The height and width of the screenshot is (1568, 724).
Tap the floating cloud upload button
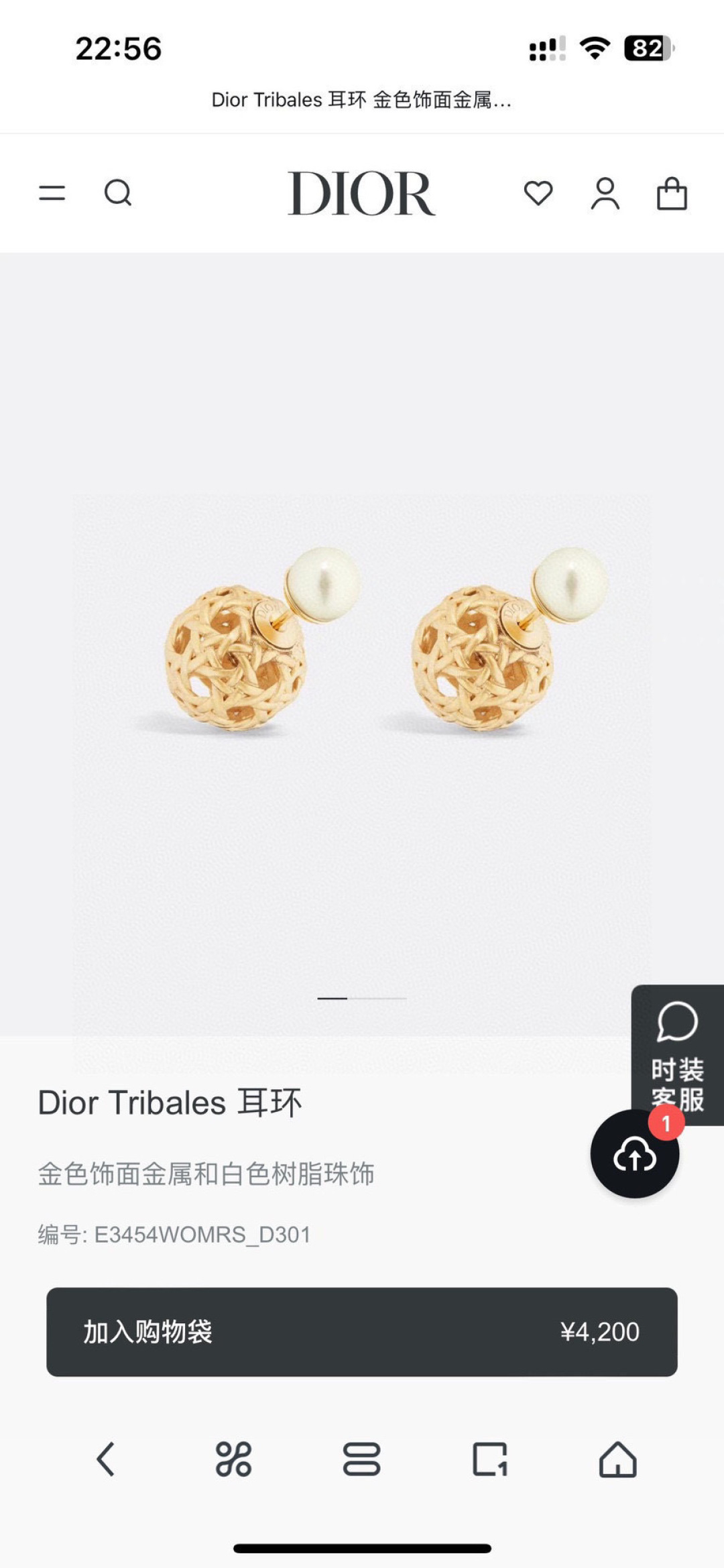pyautogui.click(x=634, y=1154)
